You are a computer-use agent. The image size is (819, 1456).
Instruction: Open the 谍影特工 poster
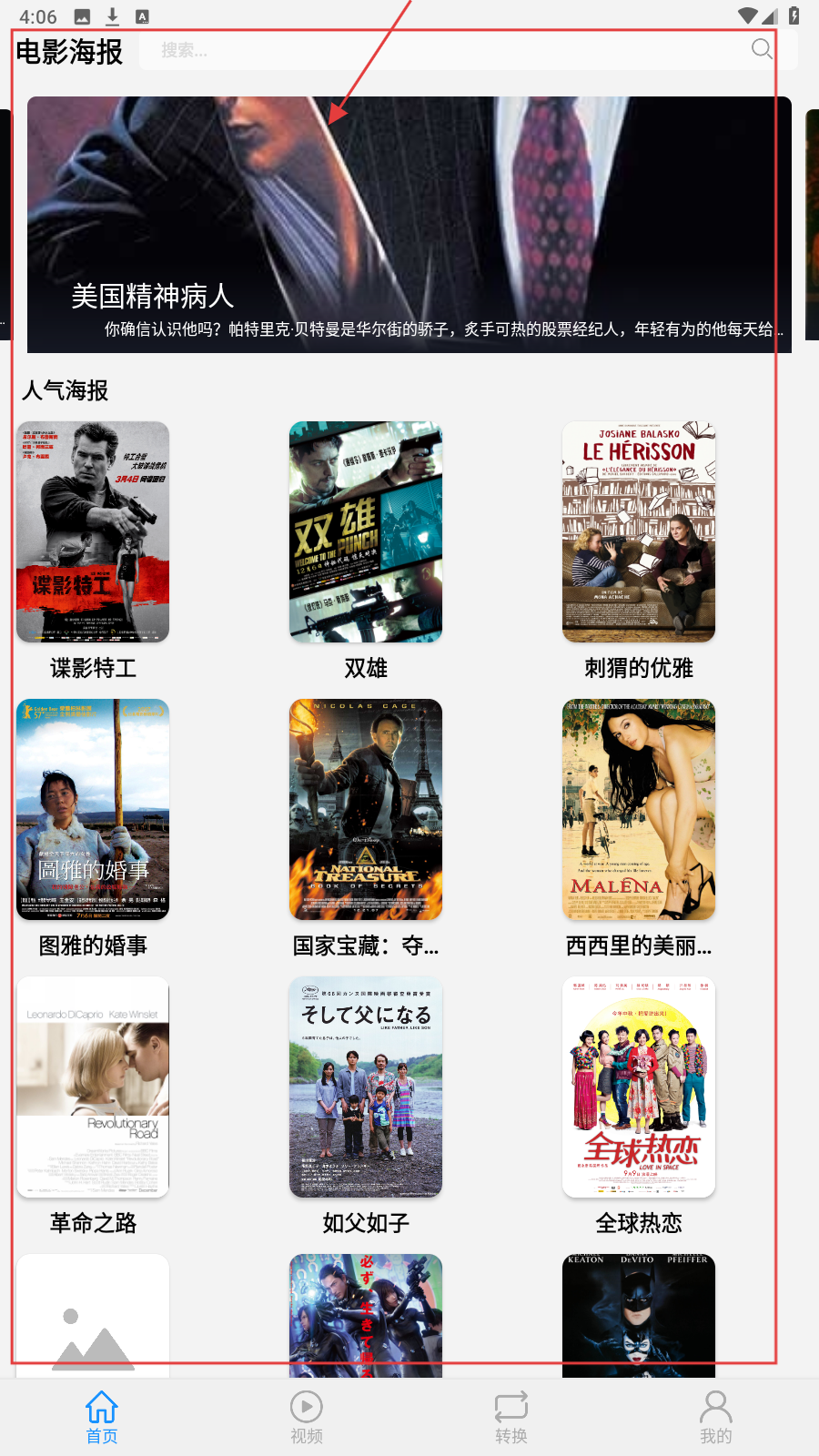[93, 532]
